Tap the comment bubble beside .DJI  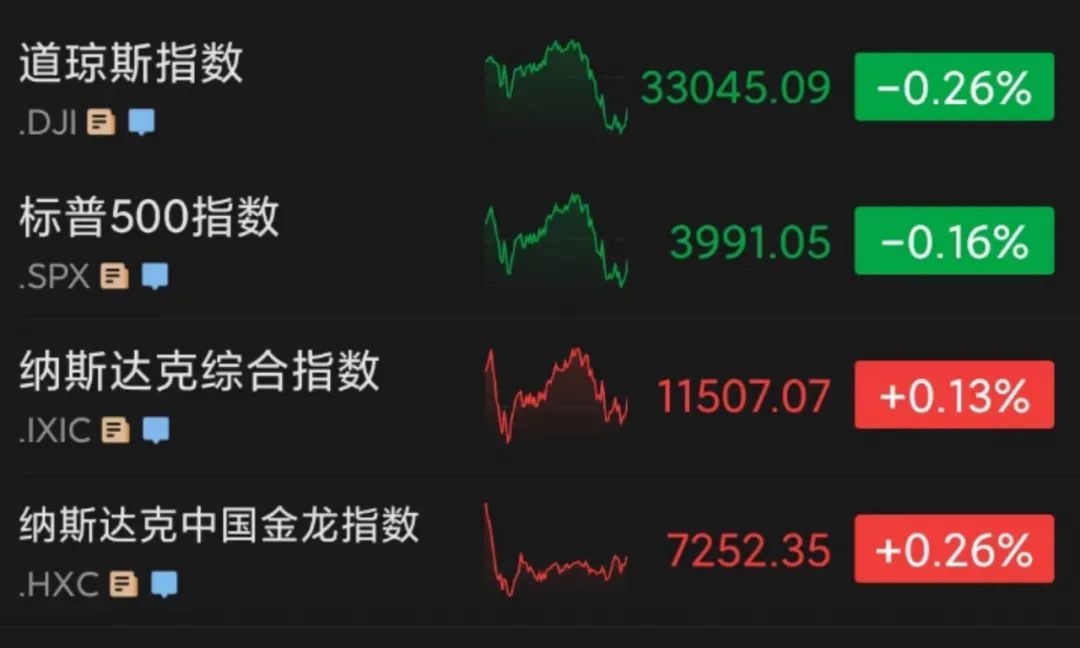coord(142,123)
